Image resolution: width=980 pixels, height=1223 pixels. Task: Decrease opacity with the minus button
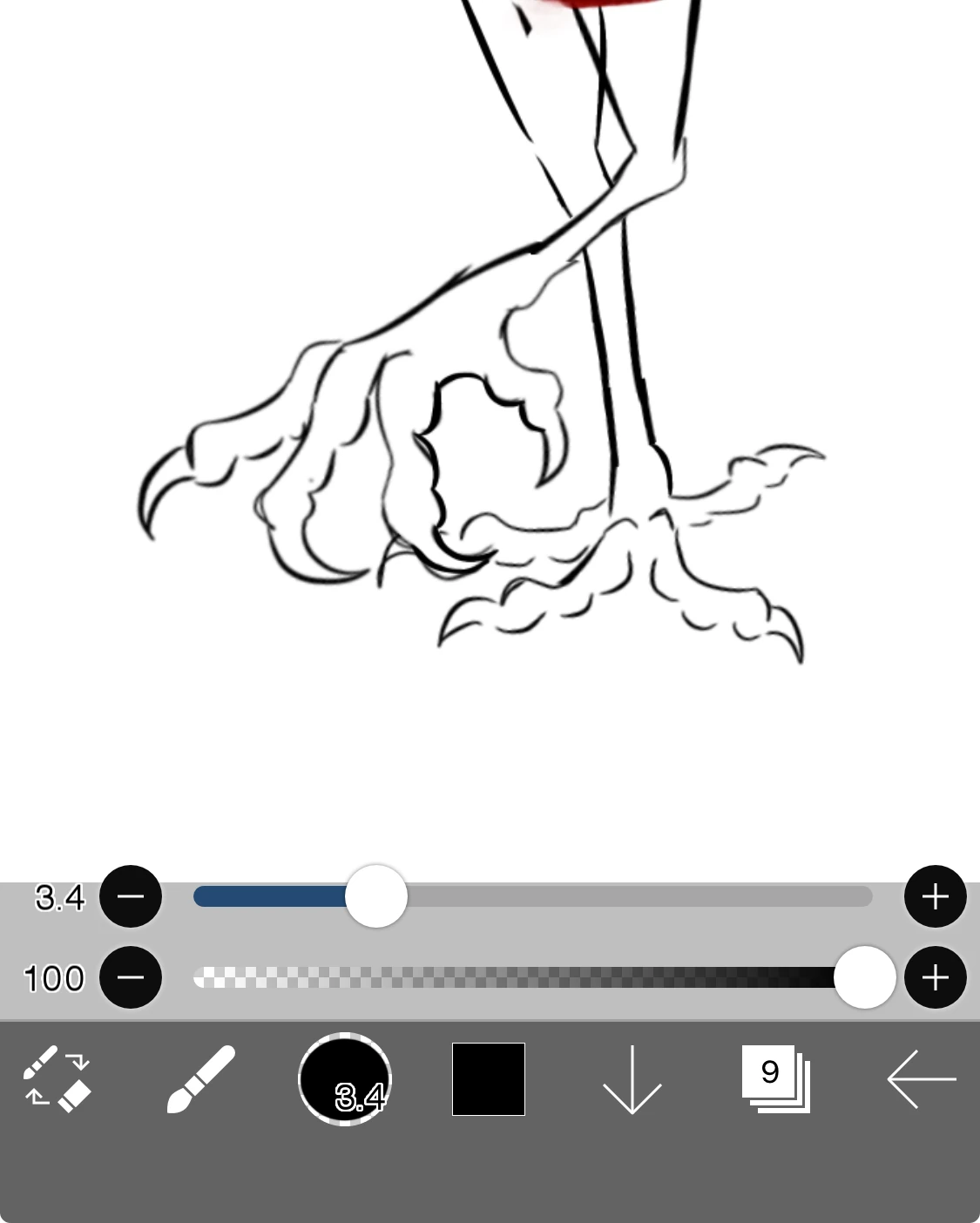(131, 977)
